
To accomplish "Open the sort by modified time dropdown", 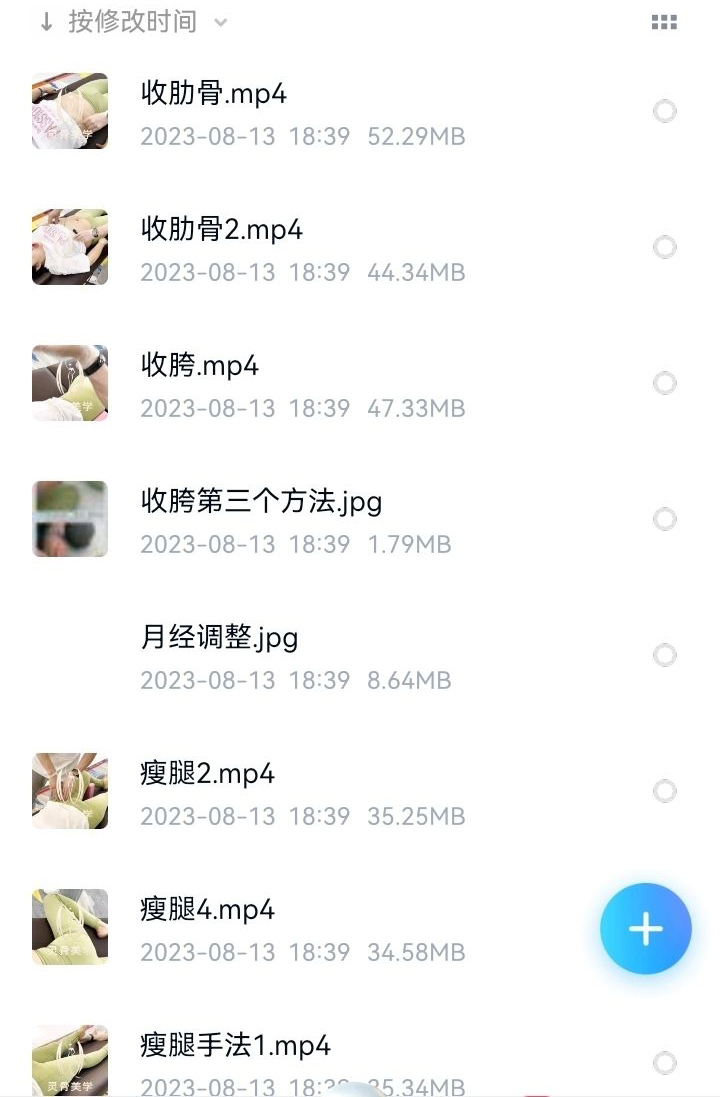I will 133,22.
